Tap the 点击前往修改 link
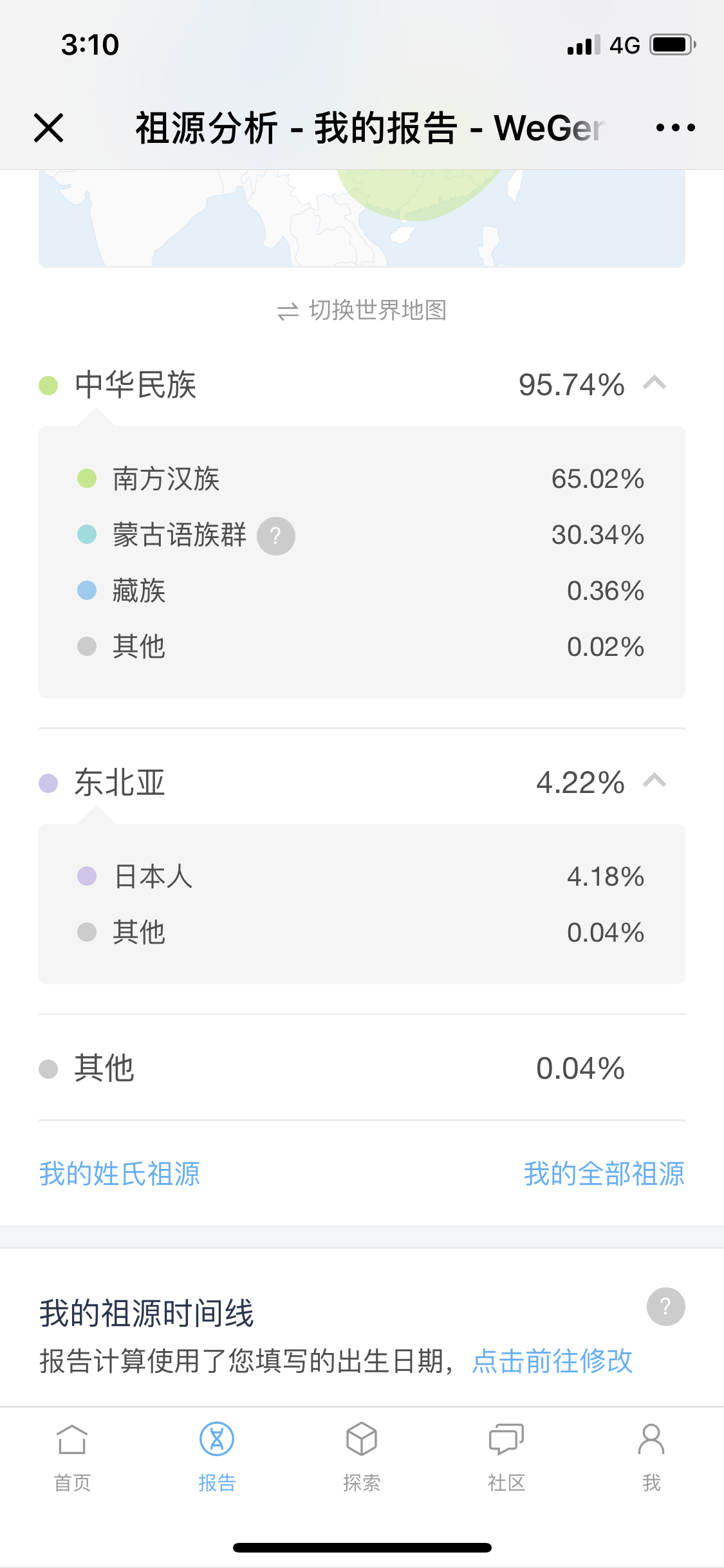 point(552,1361)
